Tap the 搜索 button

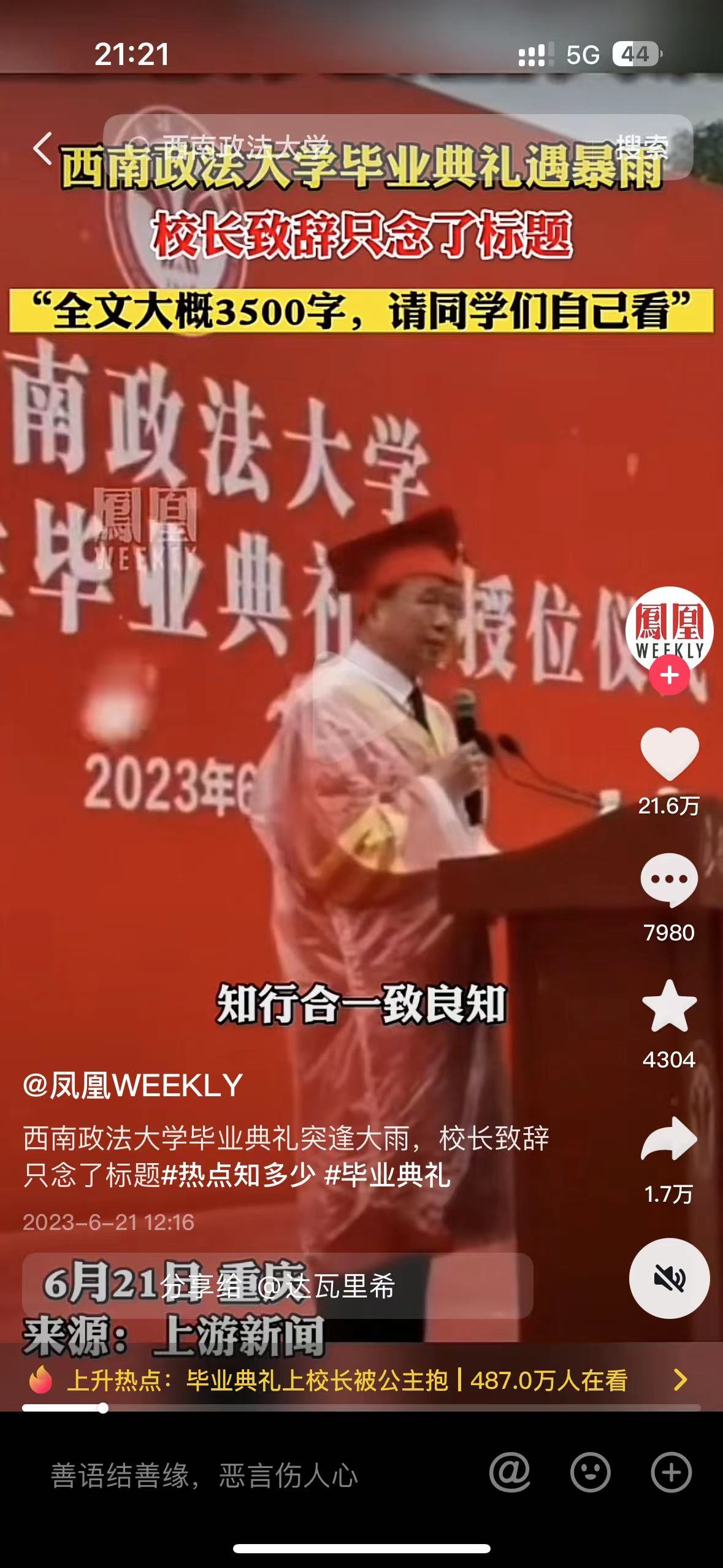[x=641, y=147]
